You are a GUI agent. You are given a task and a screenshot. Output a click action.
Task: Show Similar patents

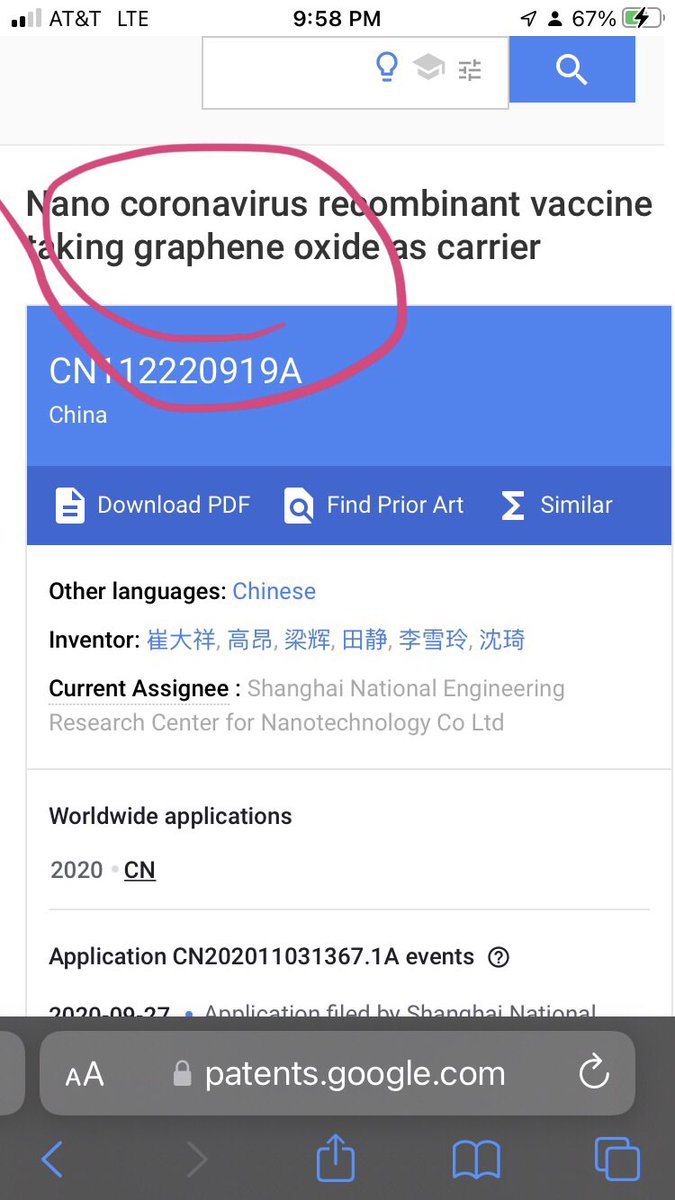[x=556, y=505]
